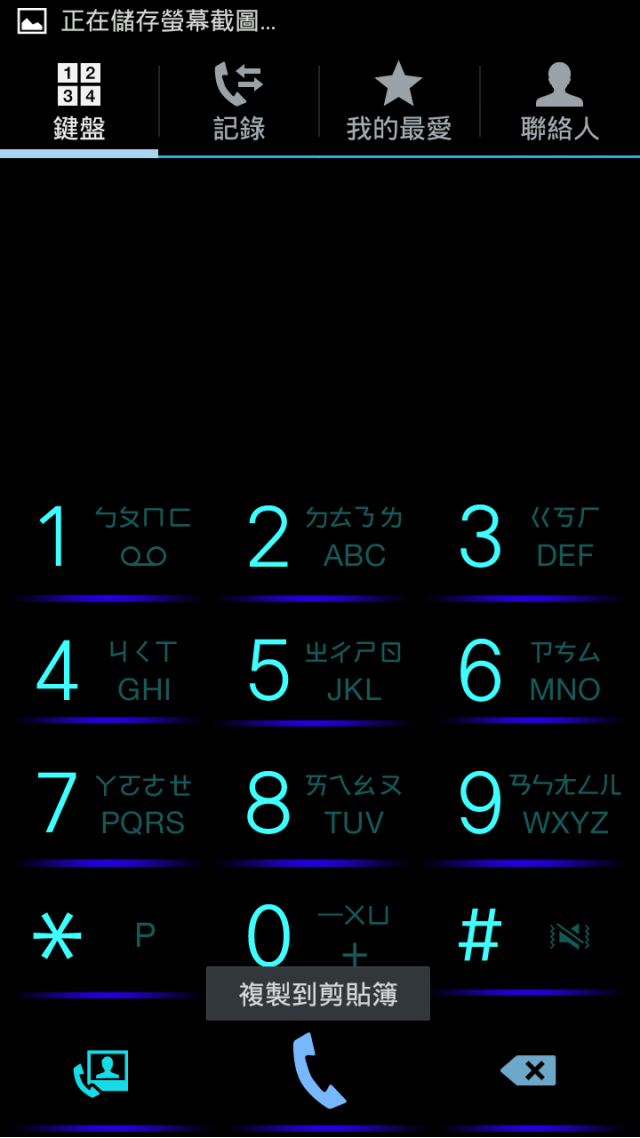Delete the last digit with backspace

coord(529,1072)
